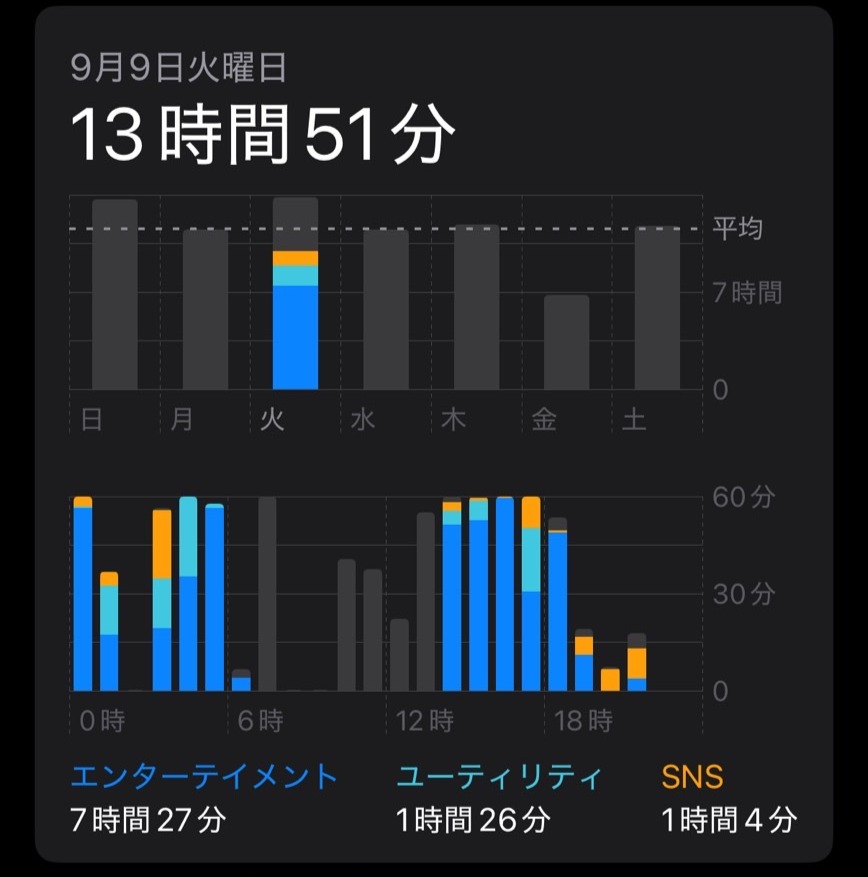
Task: Show Wednesday's screen time bar
Action: click(386, 310)
